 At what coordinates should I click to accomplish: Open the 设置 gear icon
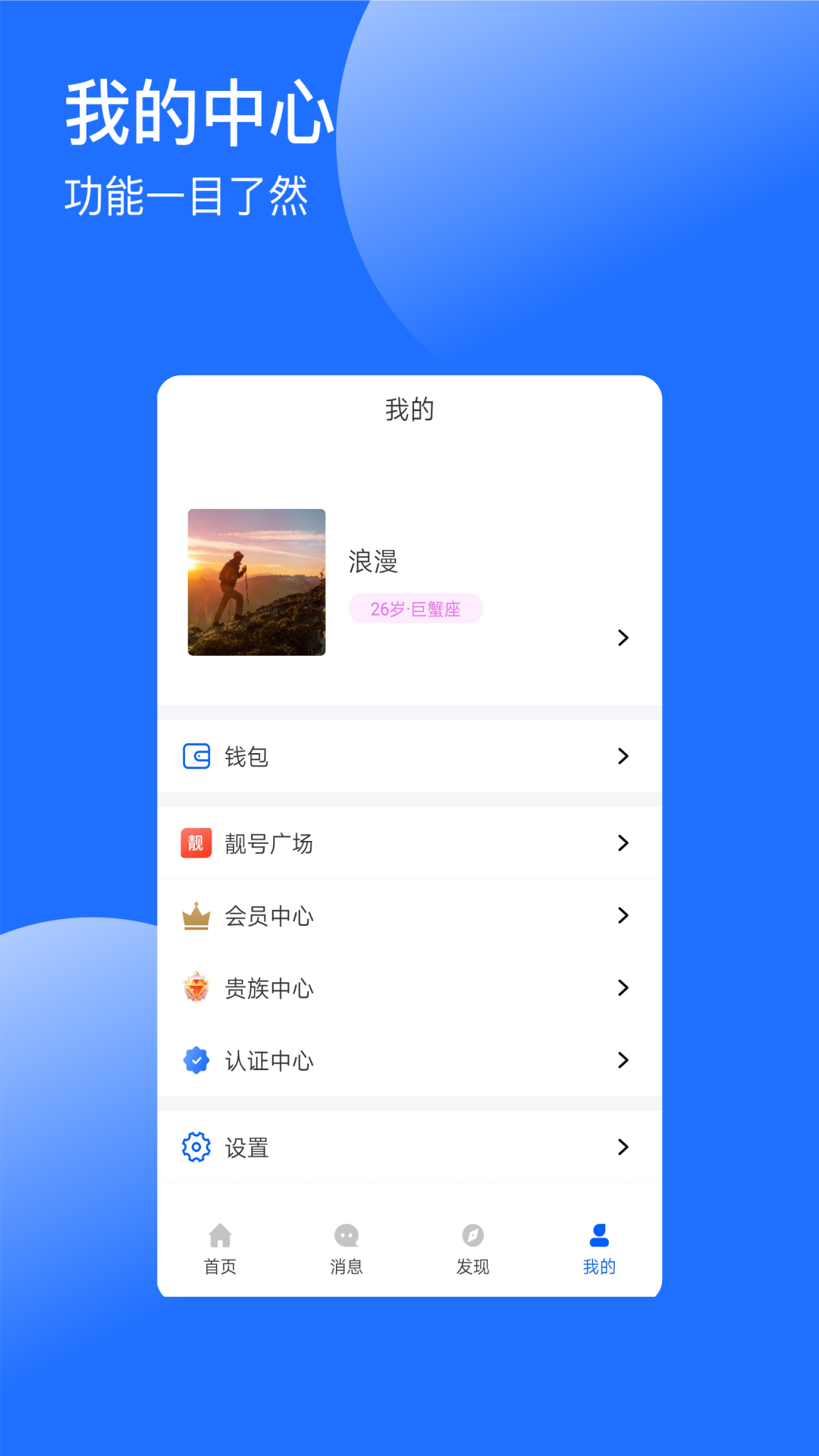pyautogui.click(x=196, y=1147)
